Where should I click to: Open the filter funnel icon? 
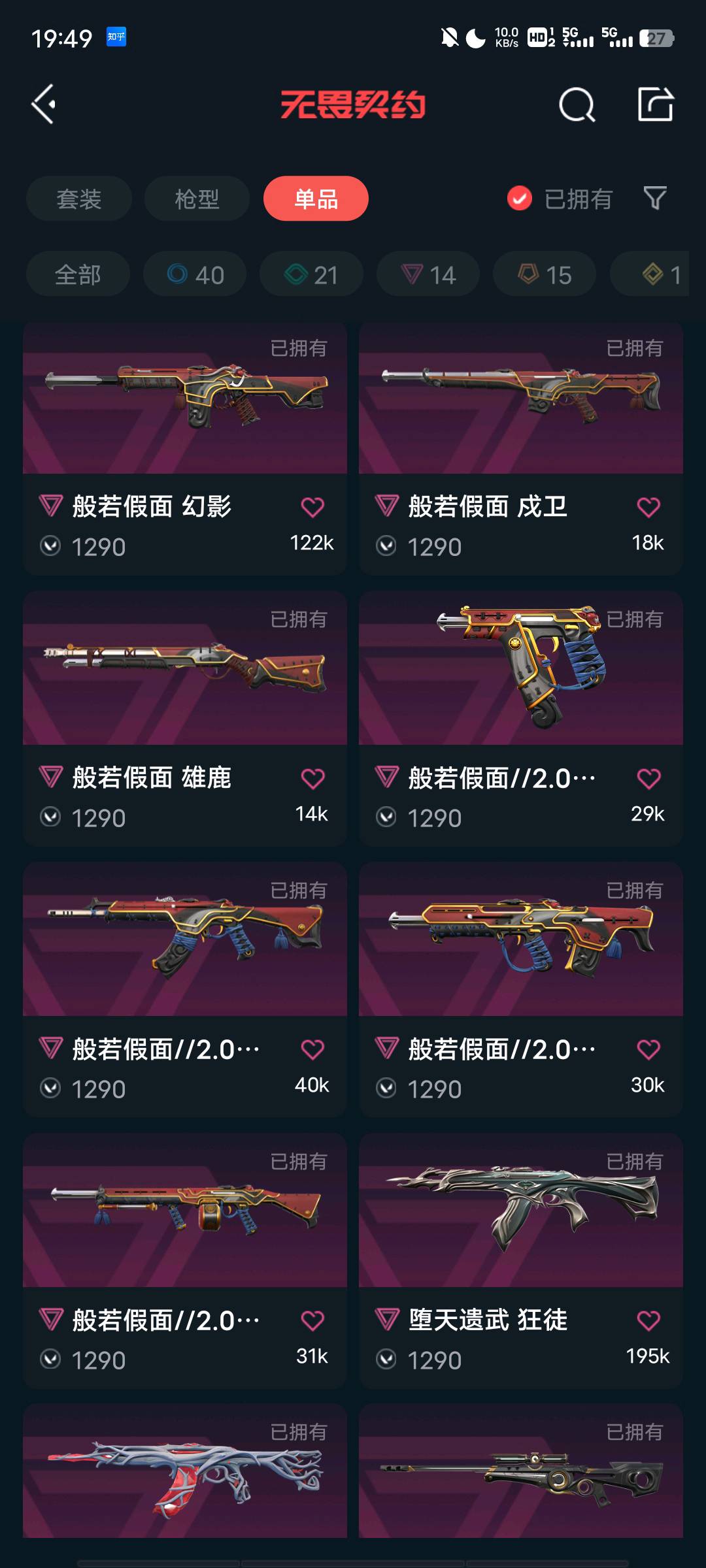coord(654,198)
